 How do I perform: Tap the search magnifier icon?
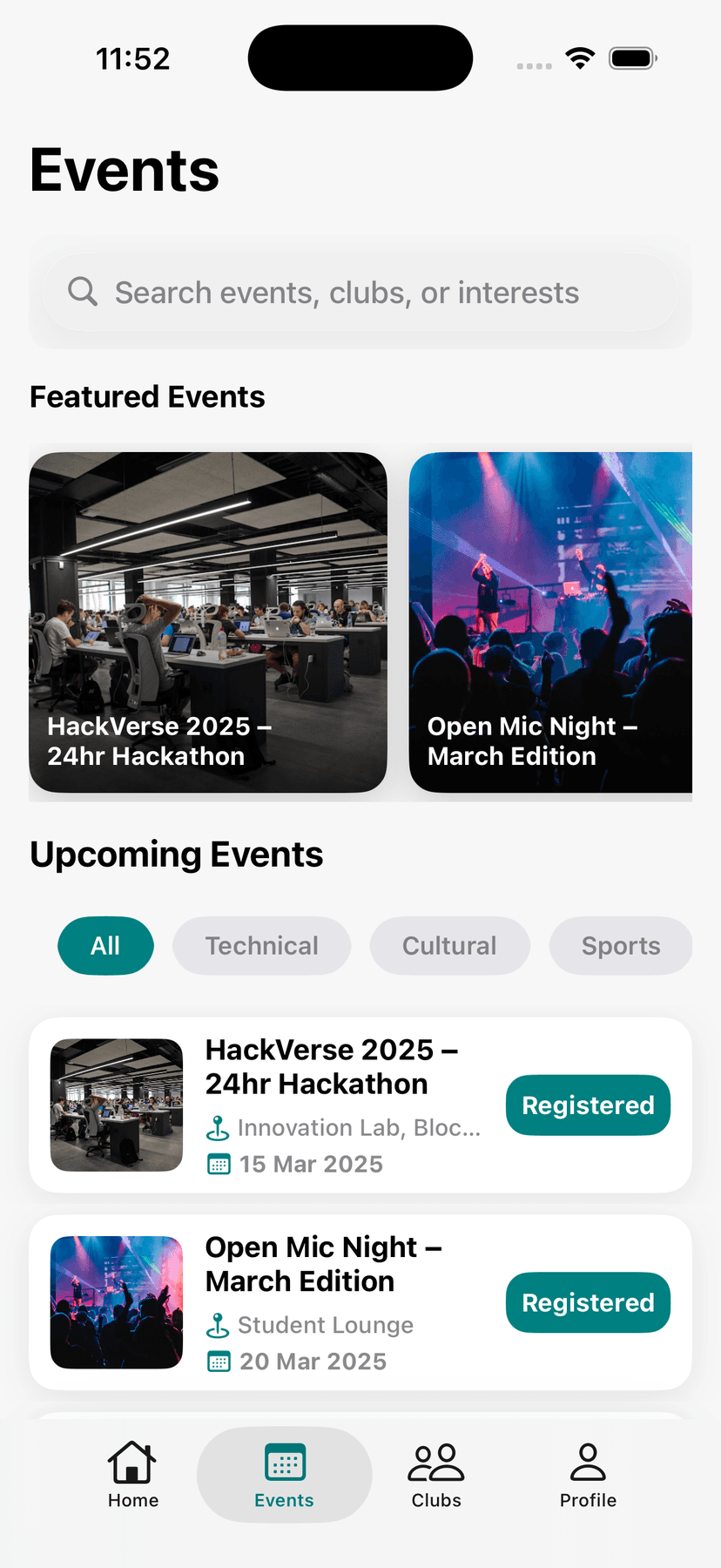click(82, 292)
